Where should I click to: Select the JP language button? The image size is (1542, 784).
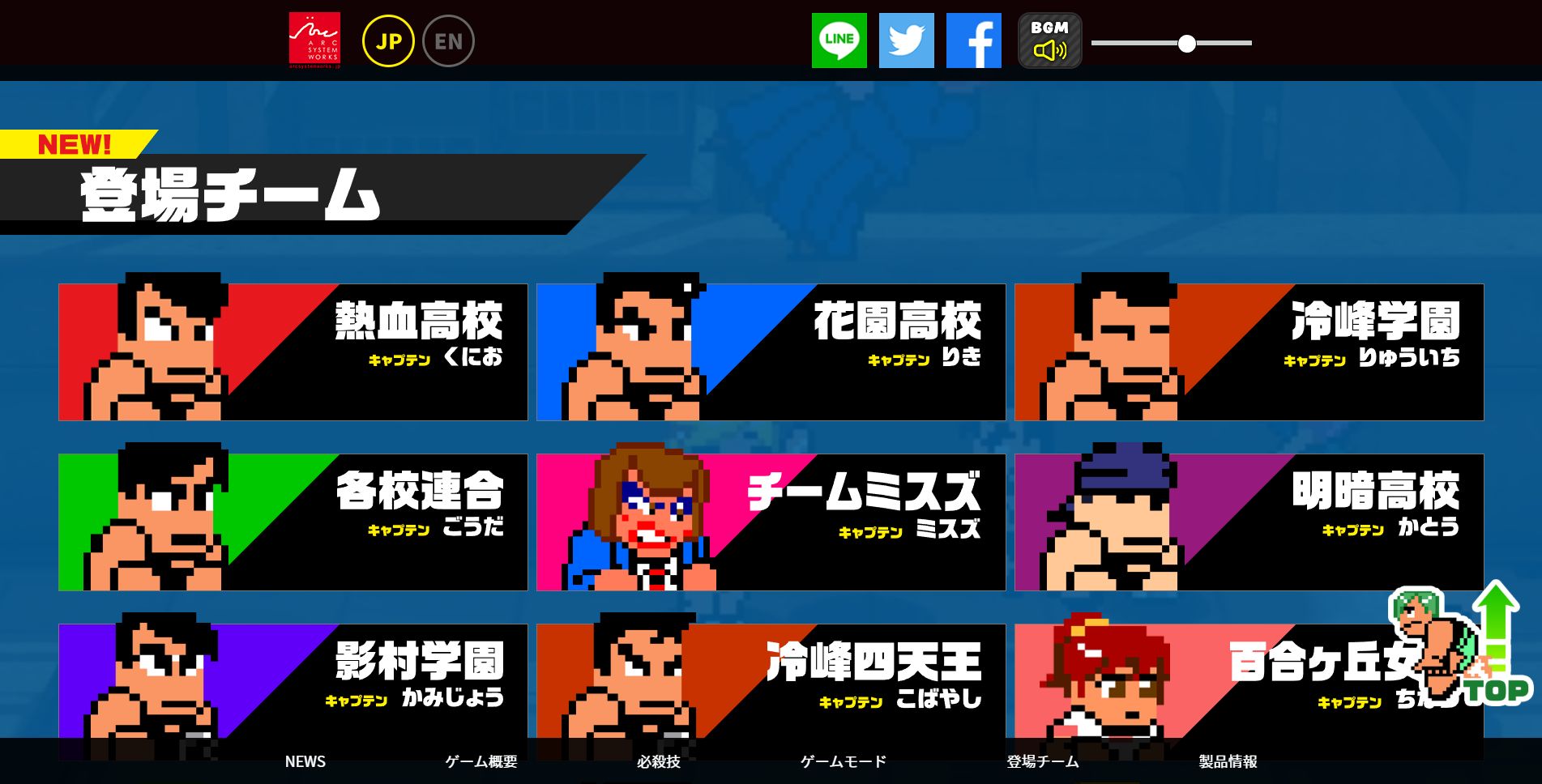[x=388, y=41]
